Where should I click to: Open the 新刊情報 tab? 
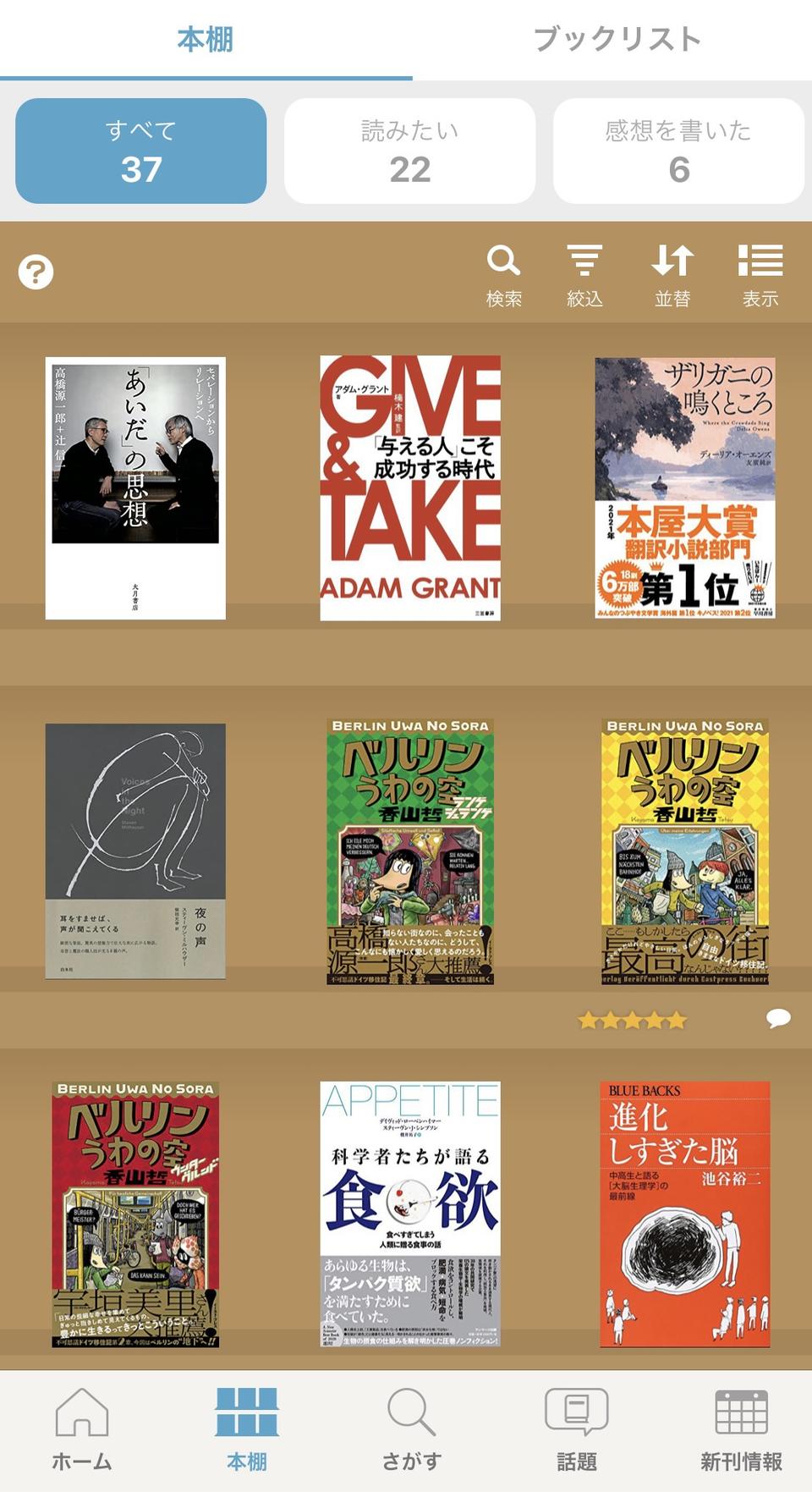pos(741,1430)
